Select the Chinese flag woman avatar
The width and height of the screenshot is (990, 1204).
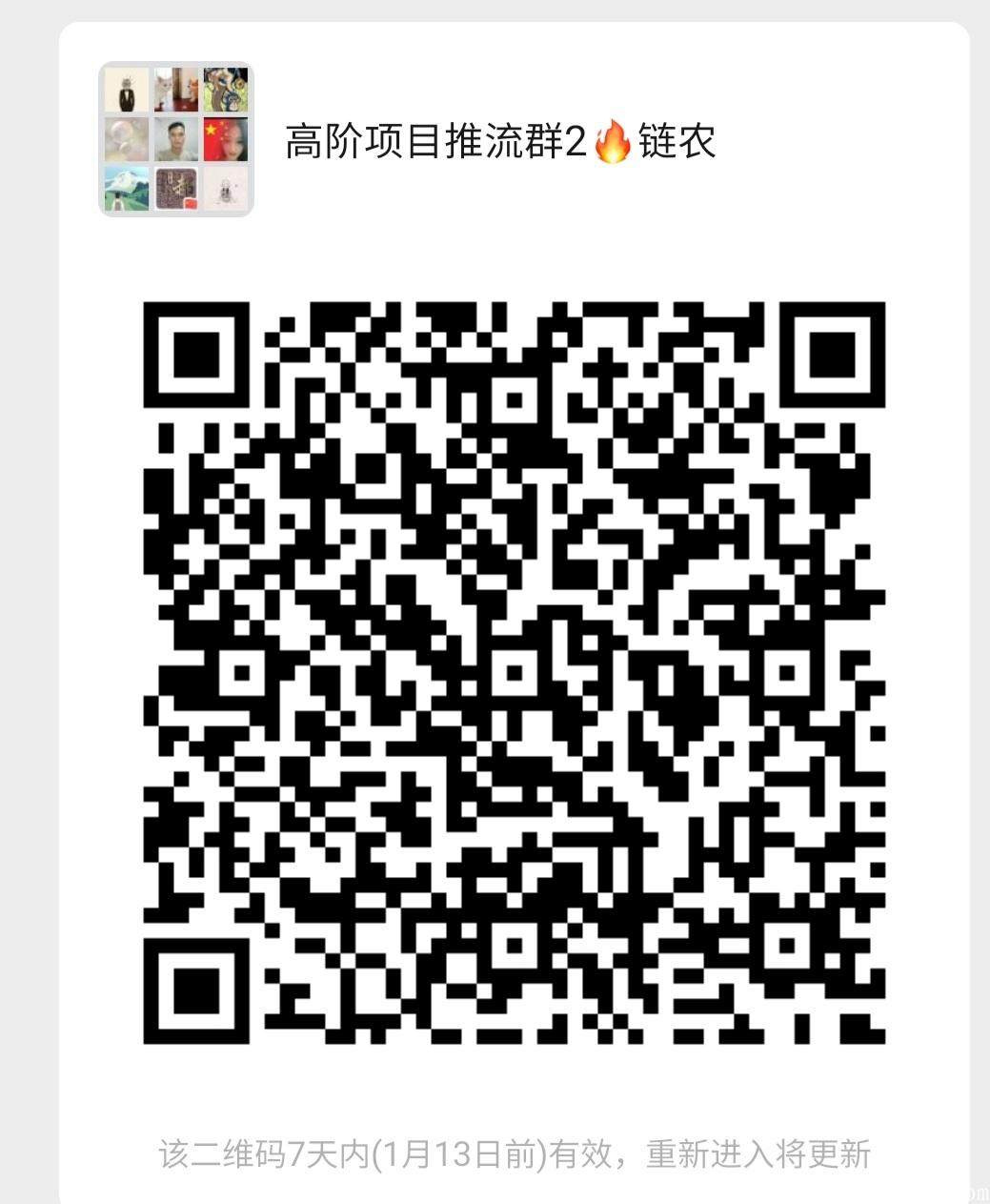(226, 140)
